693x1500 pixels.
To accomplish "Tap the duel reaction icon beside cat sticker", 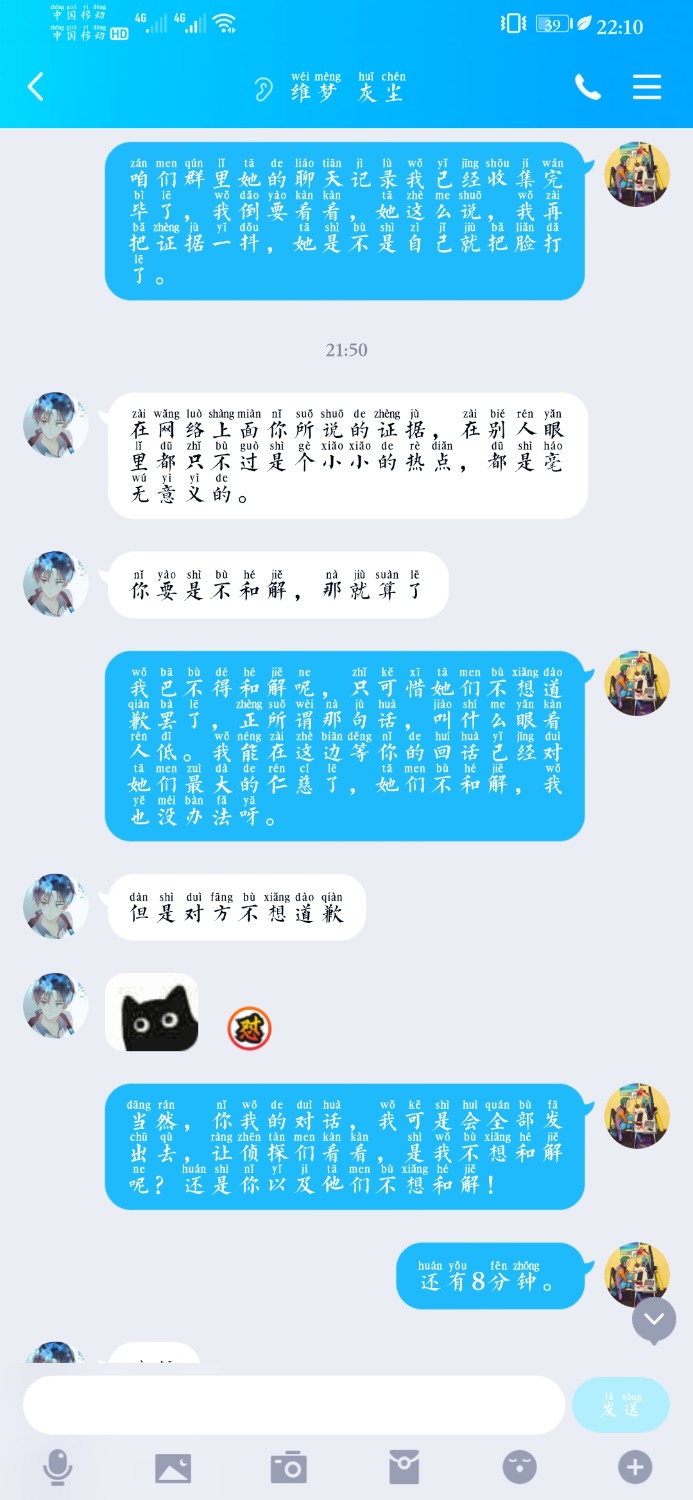I will 249,1028.
